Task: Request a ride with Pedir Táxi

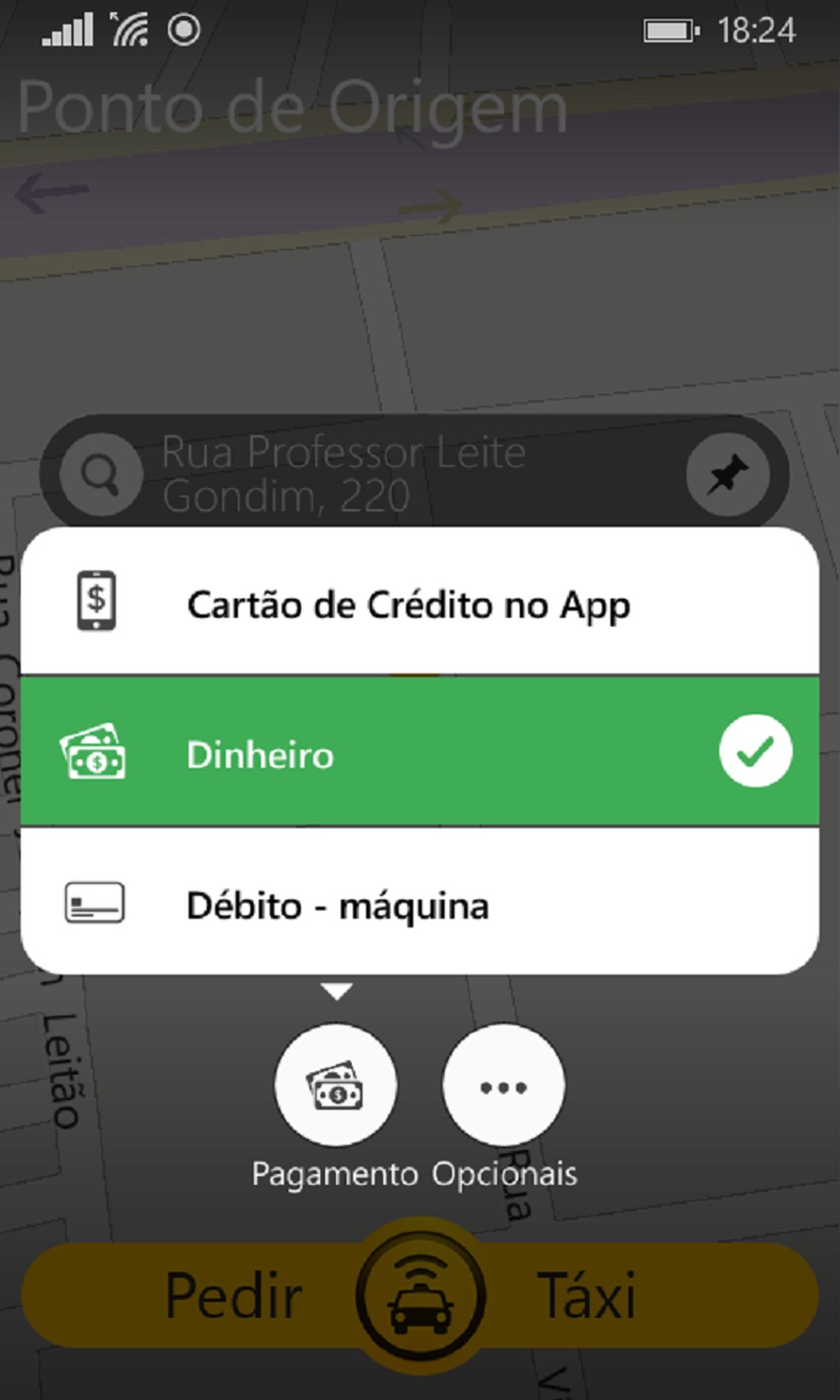Action: pyautogui.click(x=420, y=1294)
